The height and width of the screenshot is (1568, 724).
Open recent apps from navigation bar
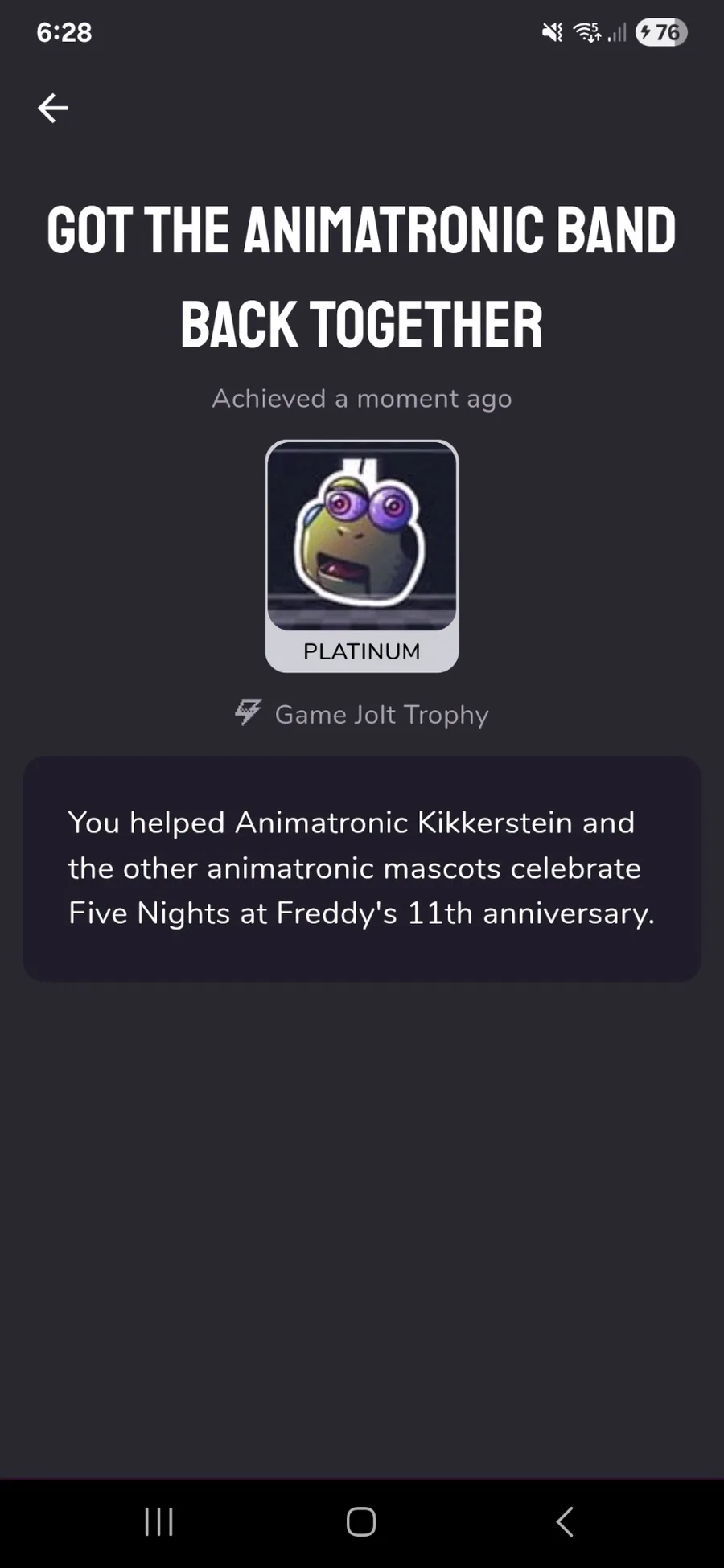pyautogui.click(x=158, y=1521)
